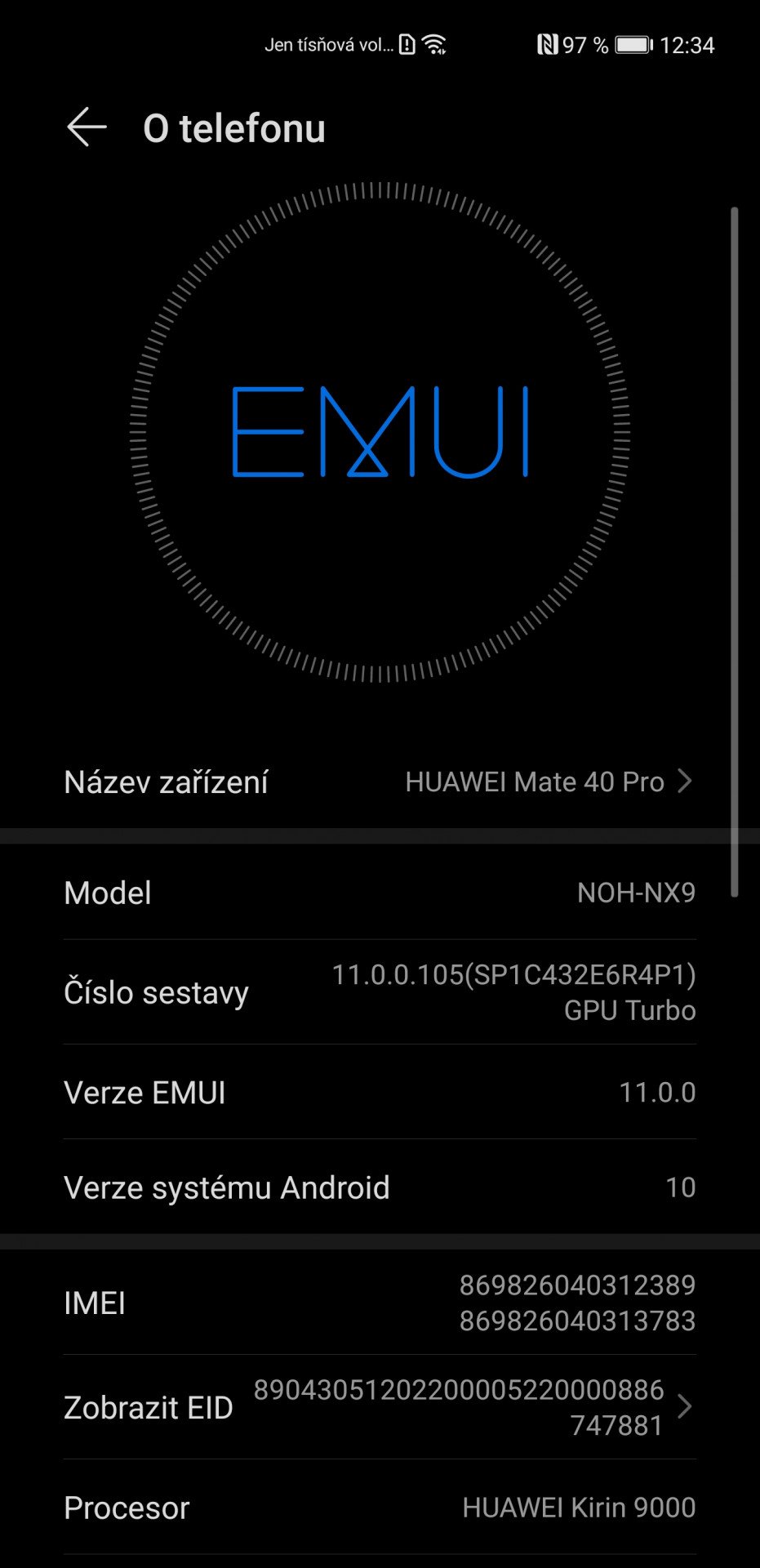Go back from O telefonu
This screenshot has height=1568, width=760.
coord(87,128)
